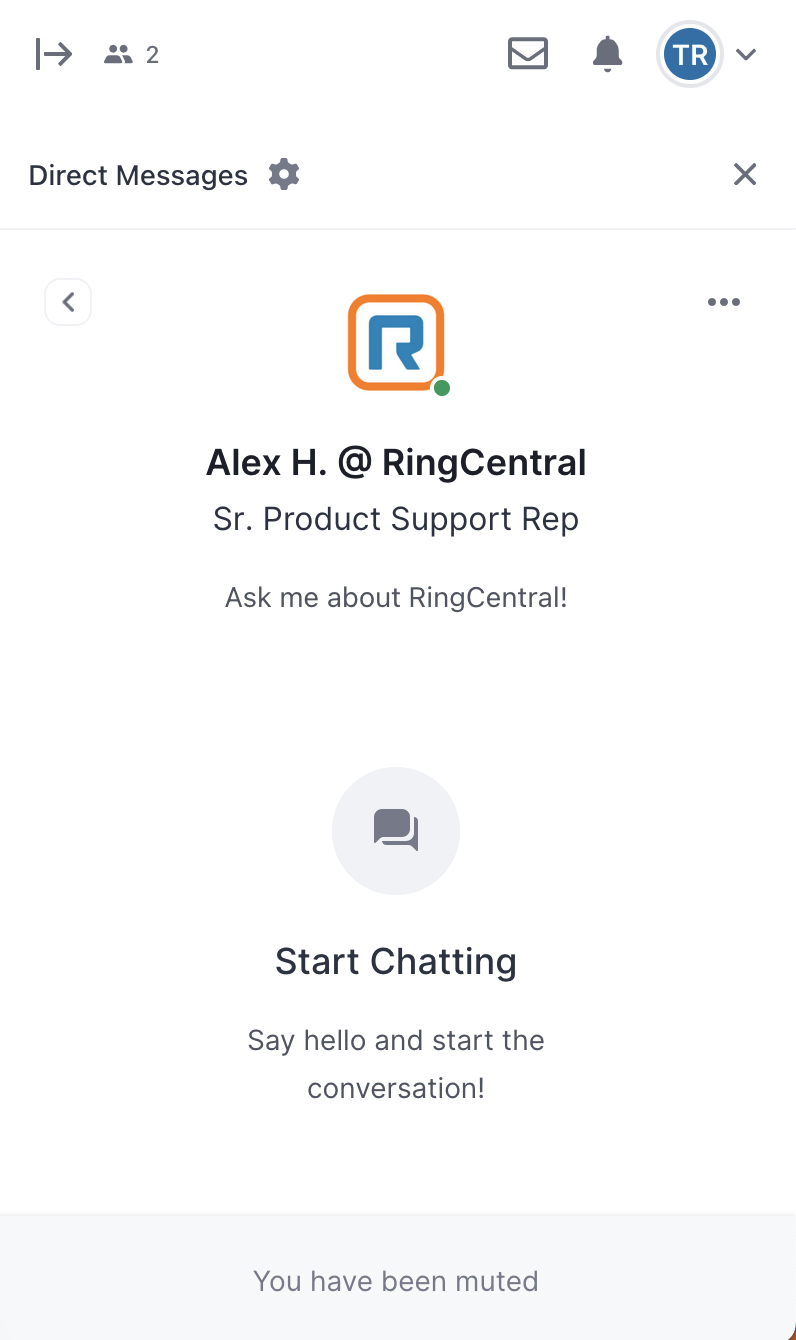The width and height of the screenshot is (796, 1340).
Task: View the attendees list icon
Action: coord(119,54)
